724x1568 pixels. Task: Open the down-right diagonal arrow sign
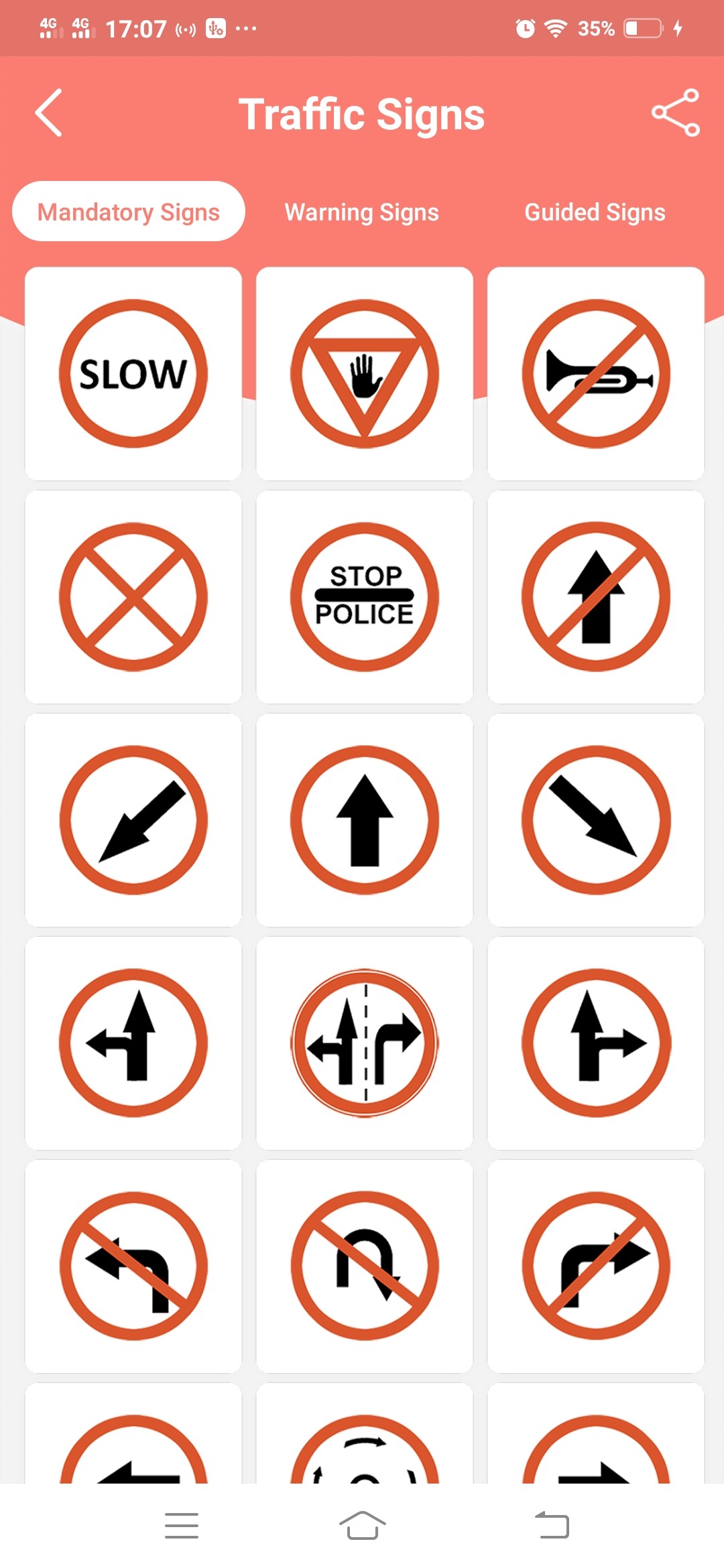(x=595, y=820)
